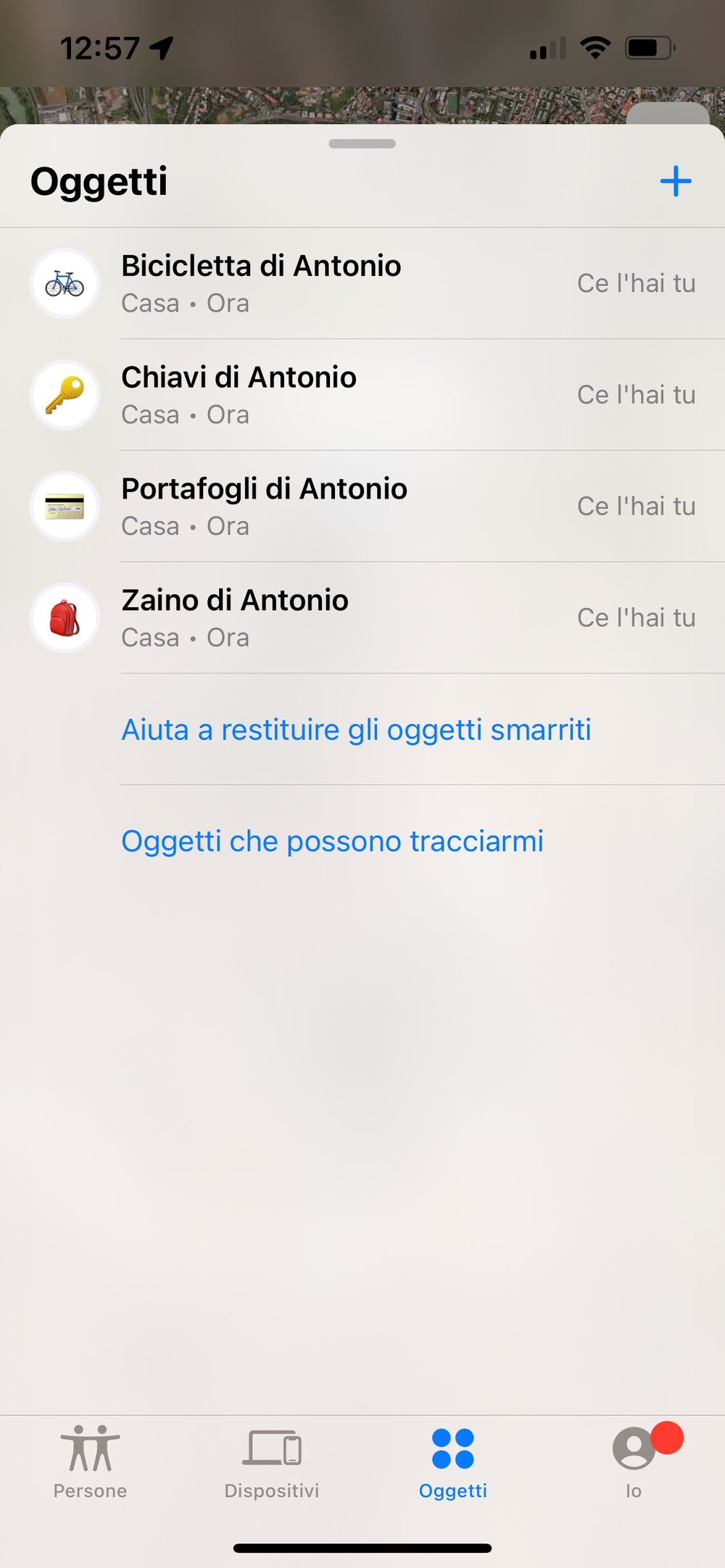Open Zaino di Antonio
Image resolution: width=725 pixels, height=1568 pixels.
tap(362, 618)
